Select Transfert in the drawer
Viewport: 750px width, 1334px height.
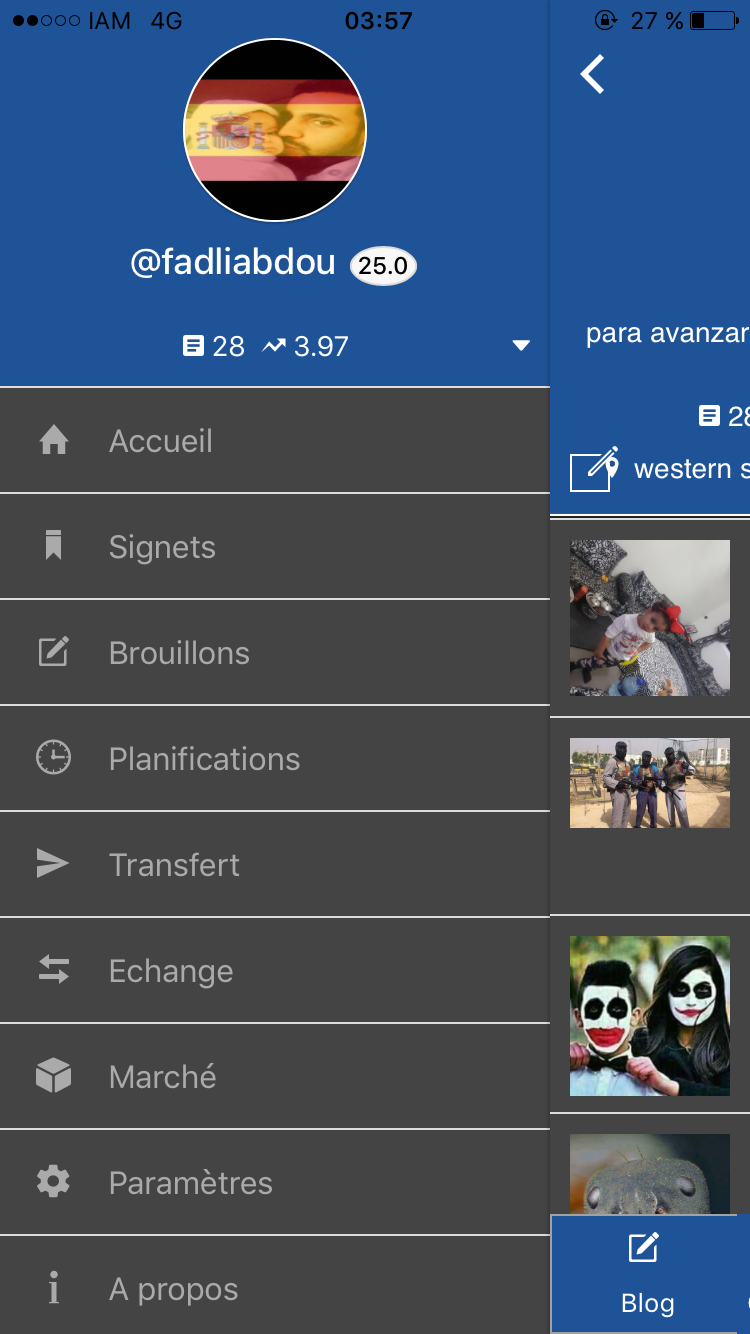[x=174, y=865]
